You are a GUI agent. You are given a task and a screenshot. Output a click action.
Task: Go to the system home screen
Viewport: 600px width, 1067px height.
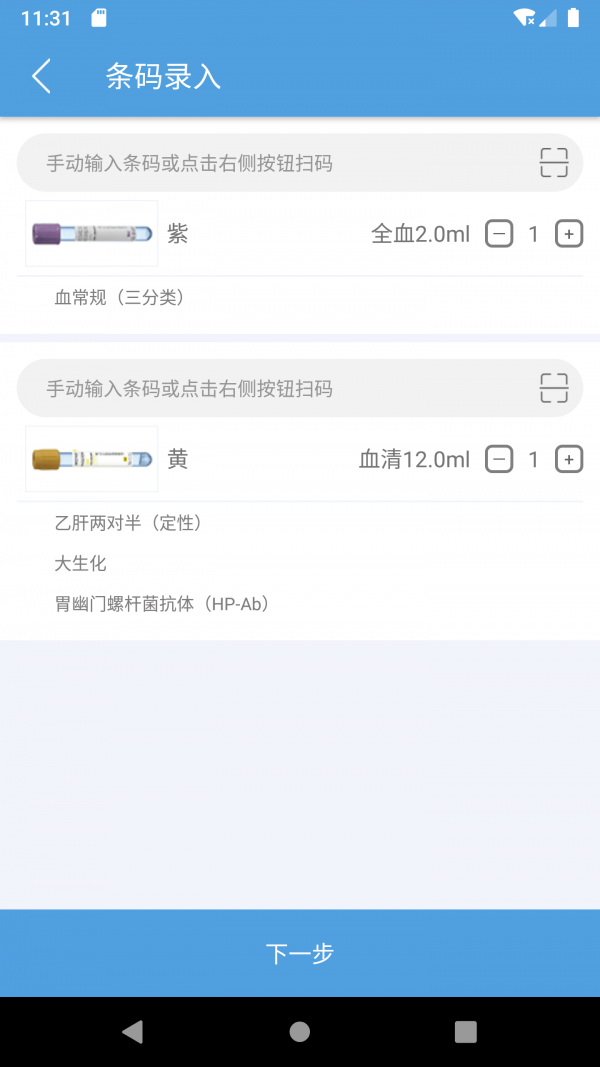coord(300,1032)
